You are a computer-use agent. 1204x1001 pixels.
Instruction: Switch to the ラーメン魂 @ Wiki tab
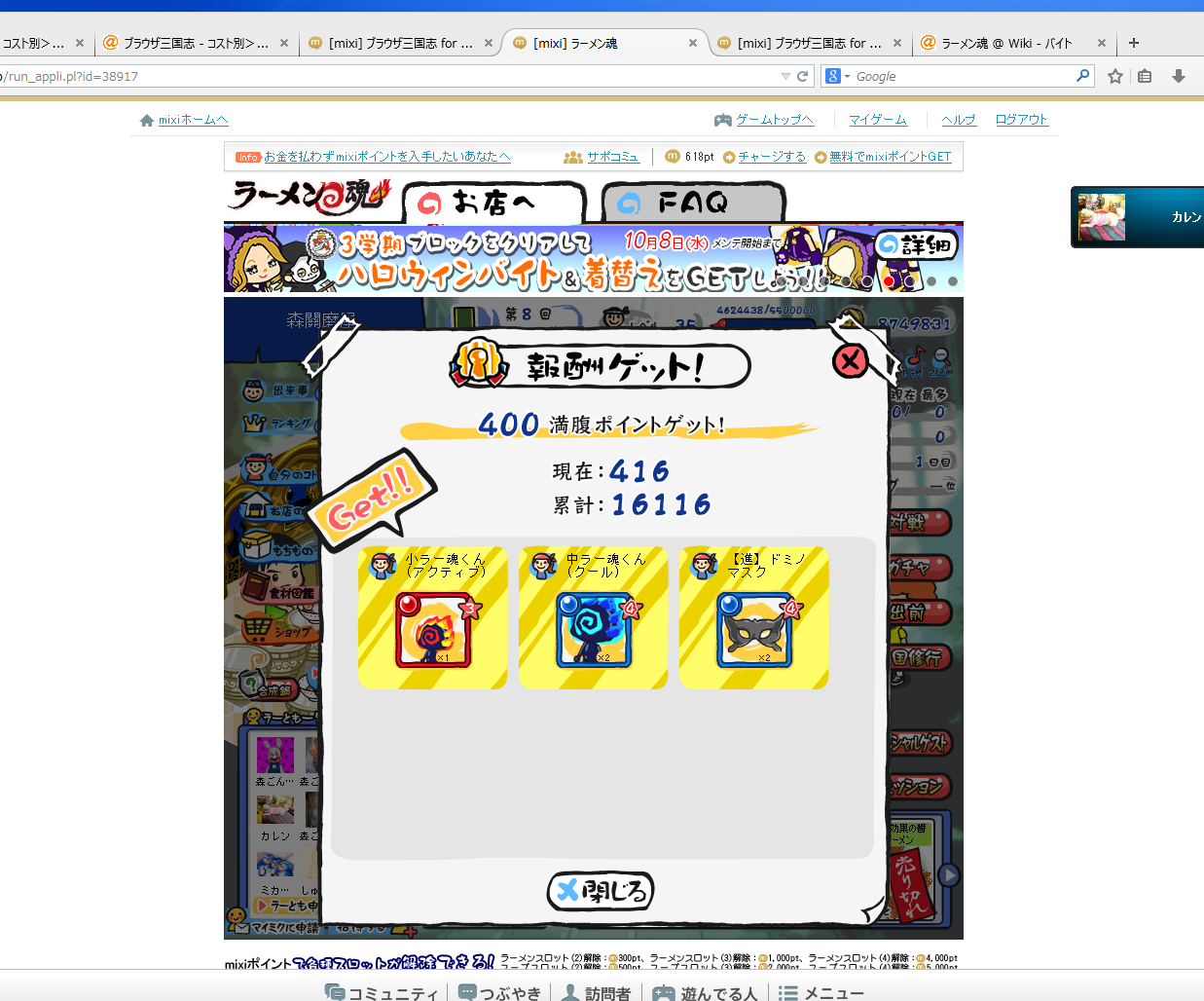coord(1005,43)
